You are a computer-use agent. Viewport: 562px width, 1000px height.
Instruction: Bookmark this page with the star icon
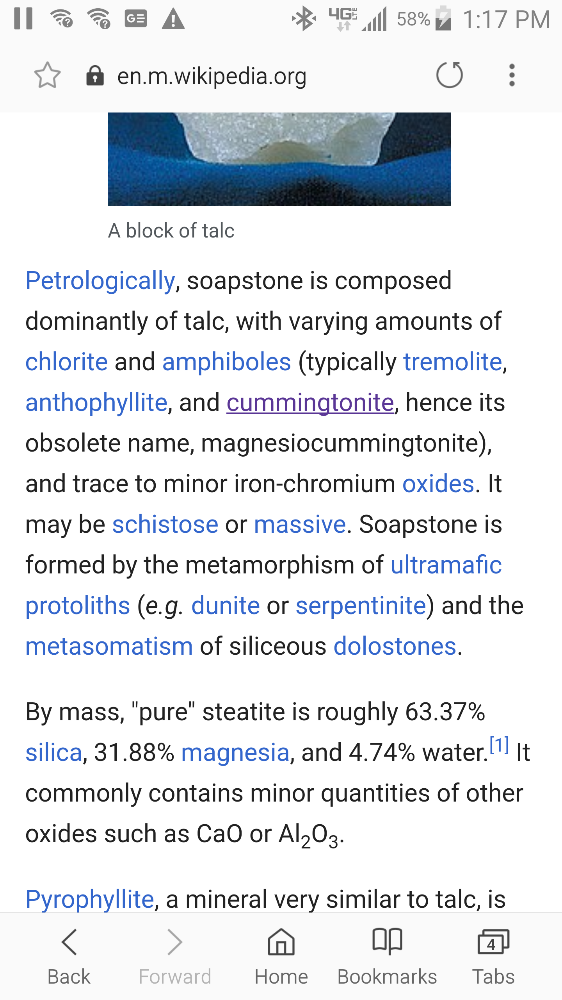point(47,77)
